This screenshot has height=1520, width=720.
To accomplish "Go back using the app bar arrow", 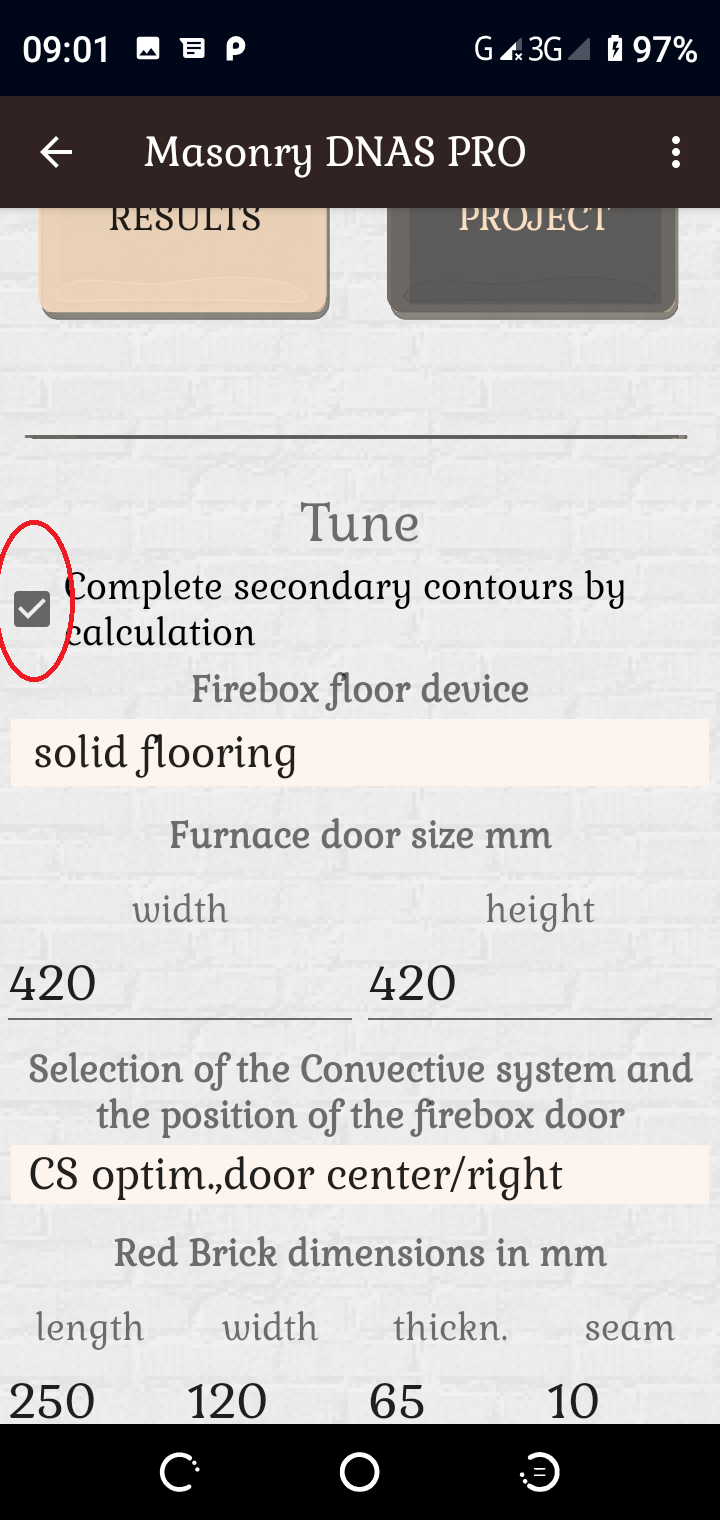I will [x=56, y=152].
